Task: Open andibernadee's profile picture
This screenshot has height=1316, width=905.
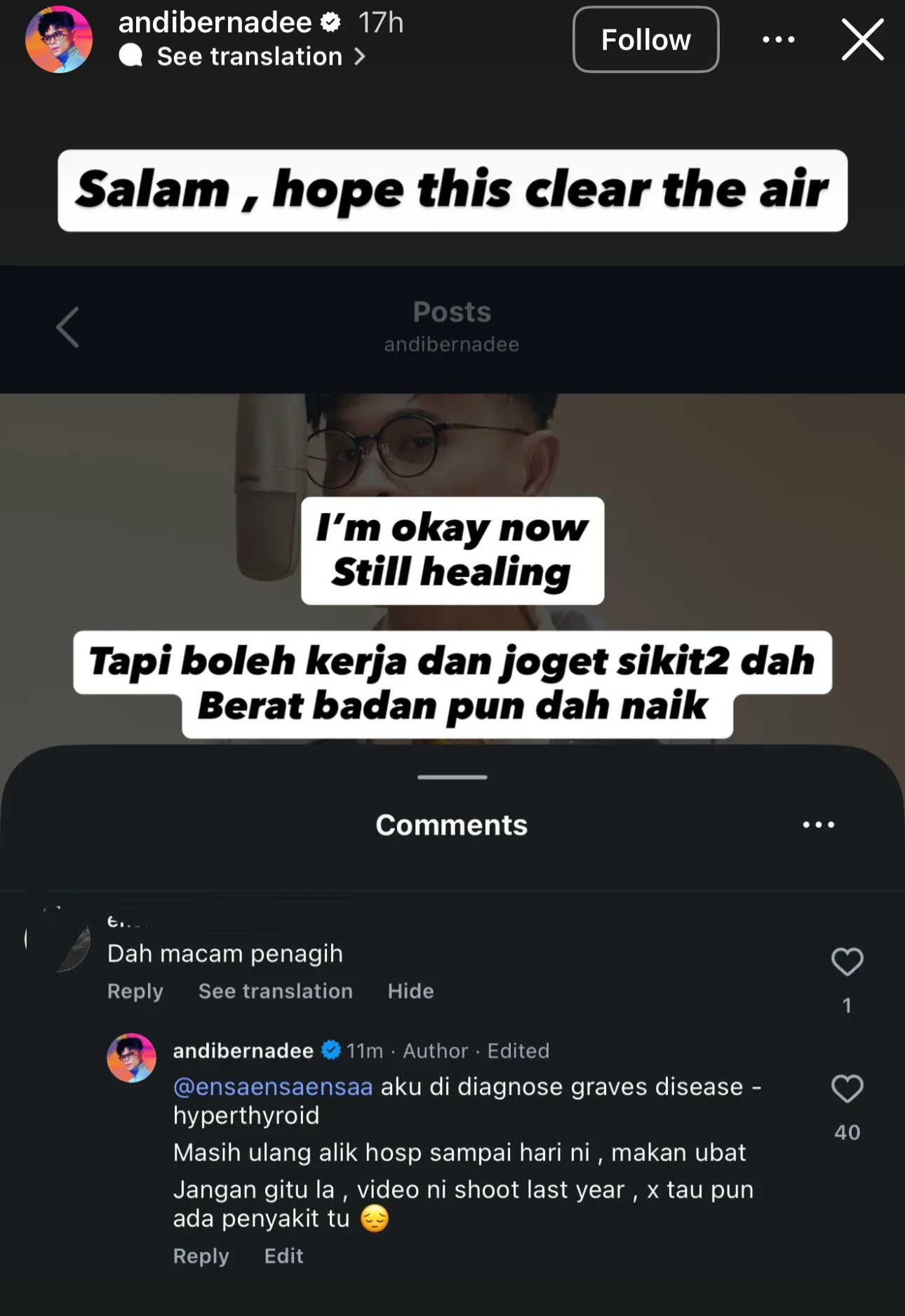Action: click(x=59, y=39)
